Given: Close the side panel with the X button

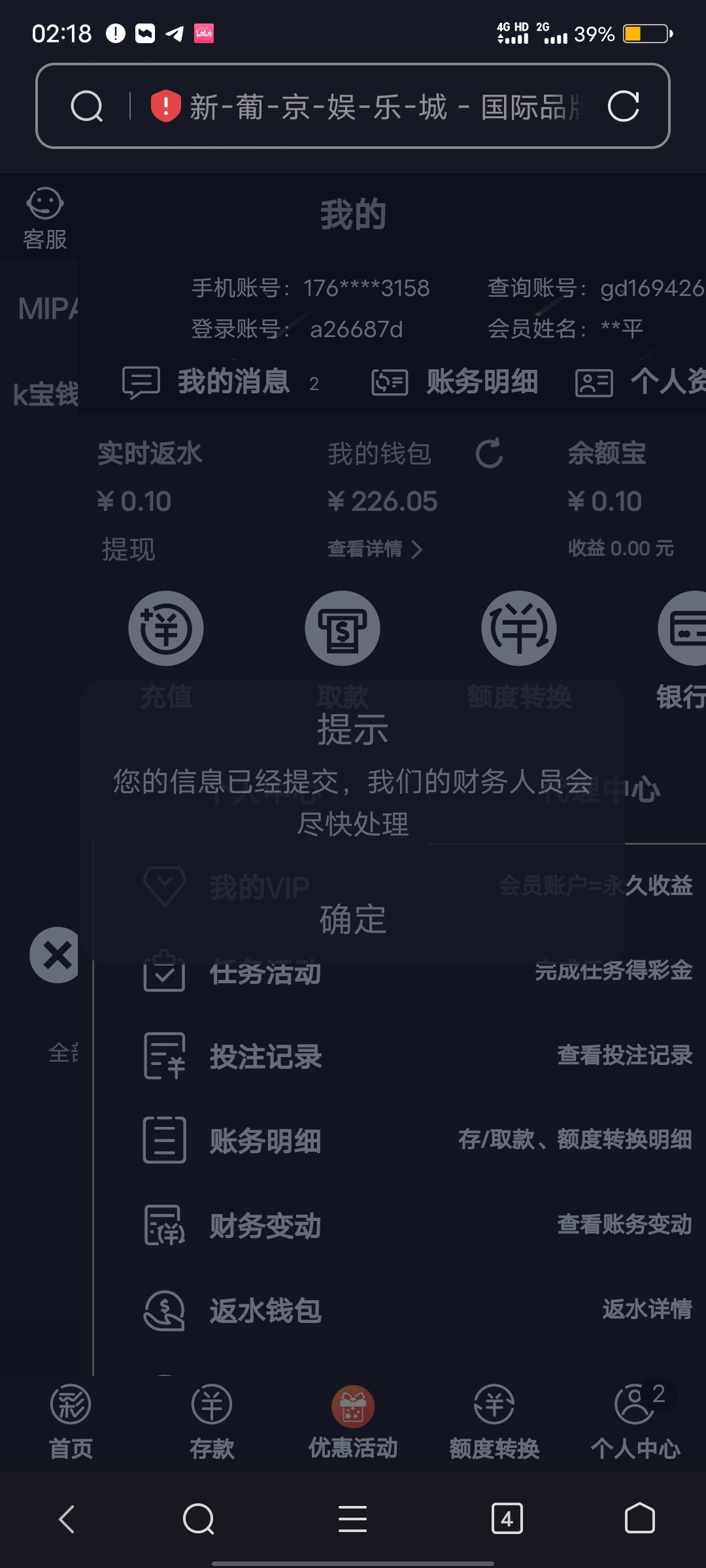Looking at the screenshot, I should pos(56,955).
